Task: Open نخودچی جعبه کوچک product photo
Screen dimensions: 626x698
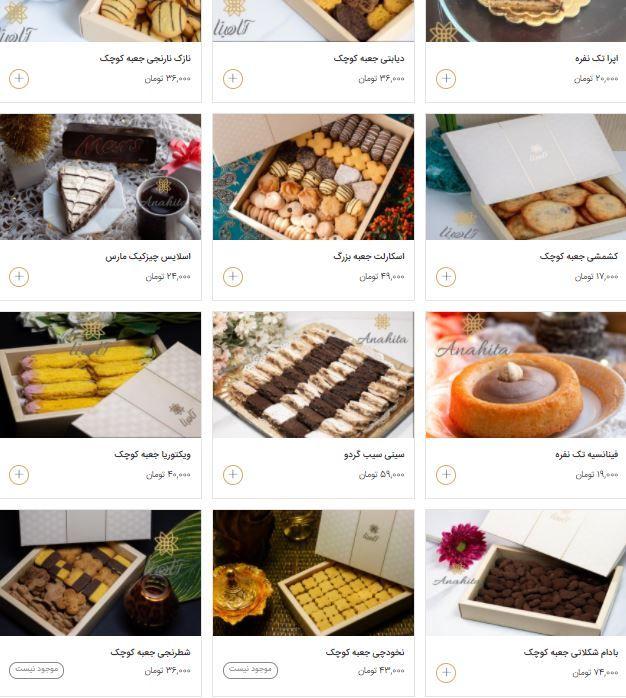Action: pos(313,573)
